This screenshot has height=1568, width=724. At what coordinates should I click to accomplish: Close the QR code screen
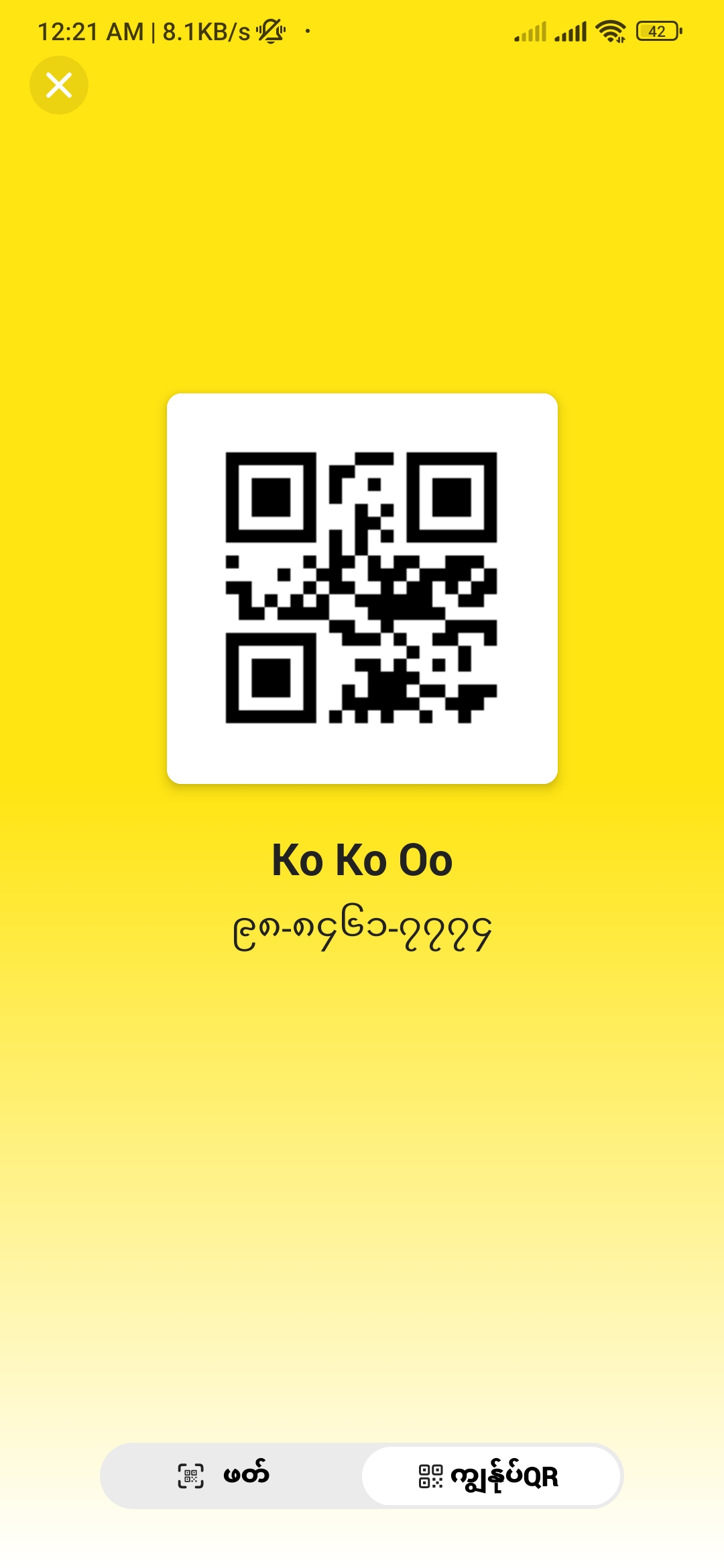click(59, 85)
